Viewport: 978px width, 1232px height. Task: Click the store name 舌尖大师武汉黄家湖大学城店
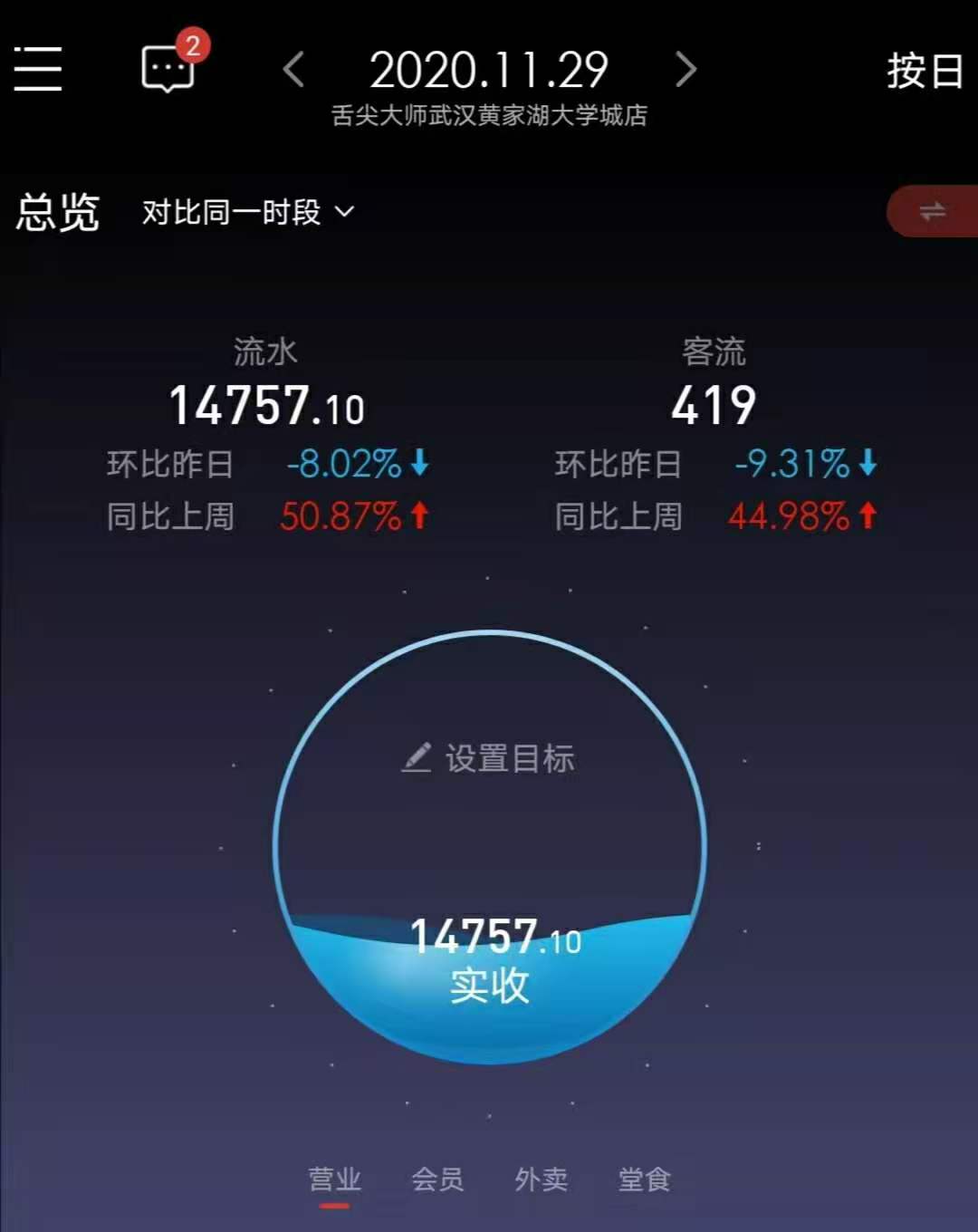point(490,114)
